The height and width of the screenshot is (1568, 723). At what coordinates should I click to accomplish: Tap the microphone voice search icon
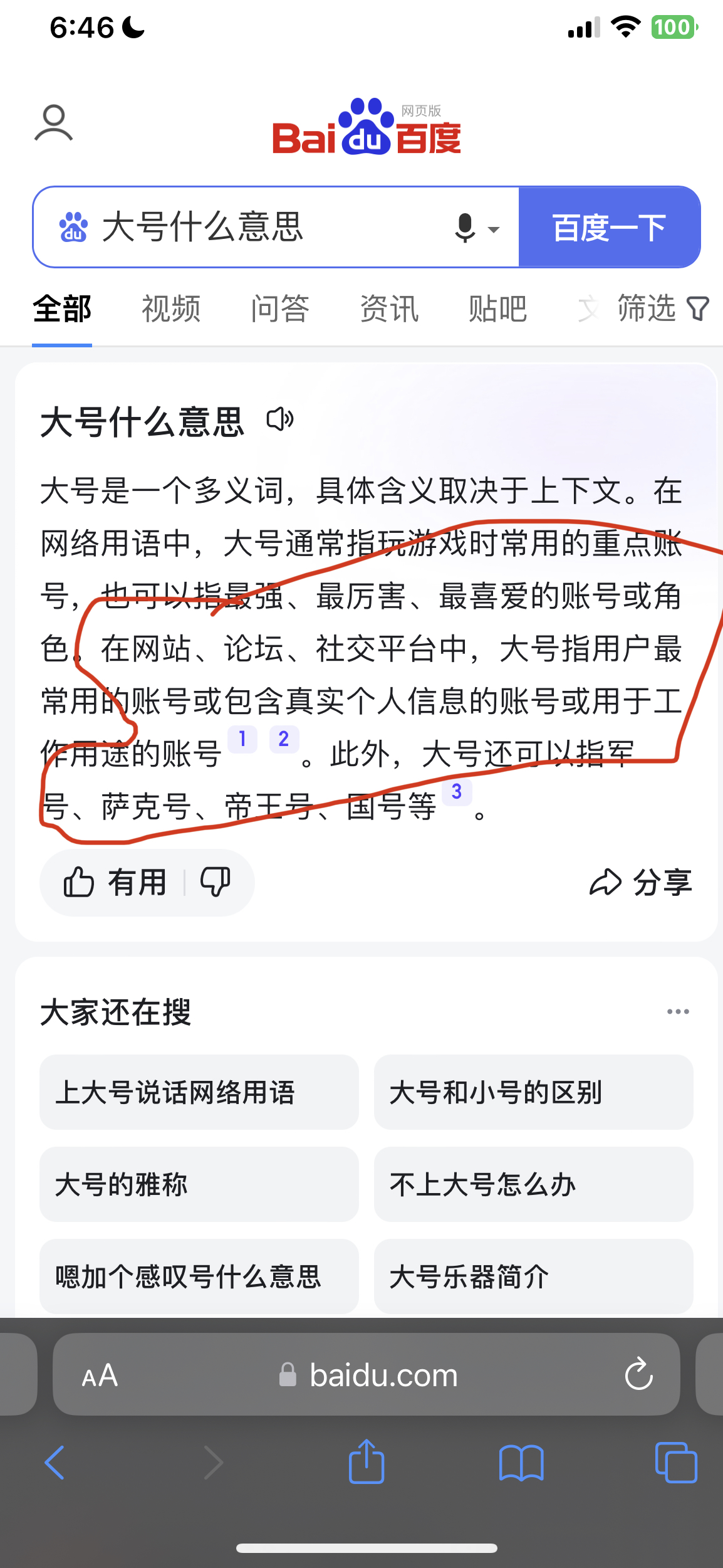(465, 228)
